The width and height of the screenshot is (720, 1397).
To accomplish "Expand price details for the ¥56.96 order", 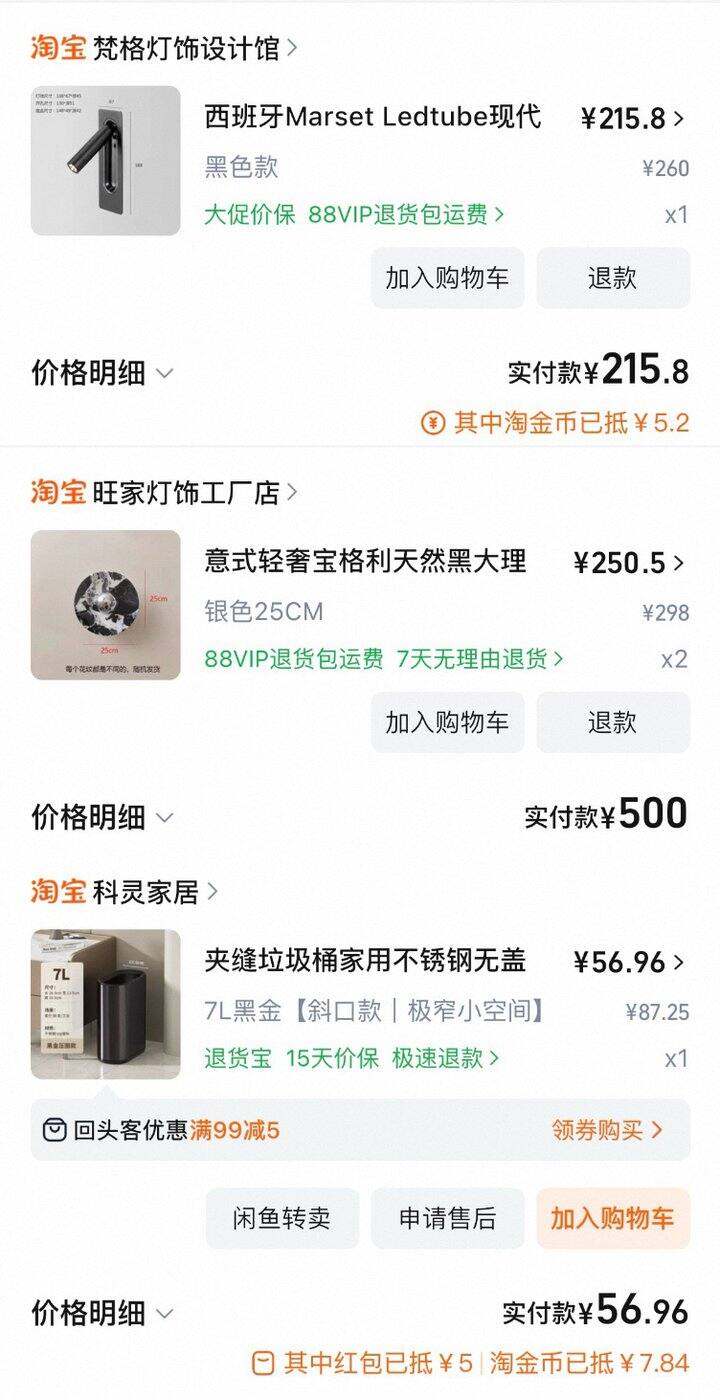I will tap(103, 1313).
